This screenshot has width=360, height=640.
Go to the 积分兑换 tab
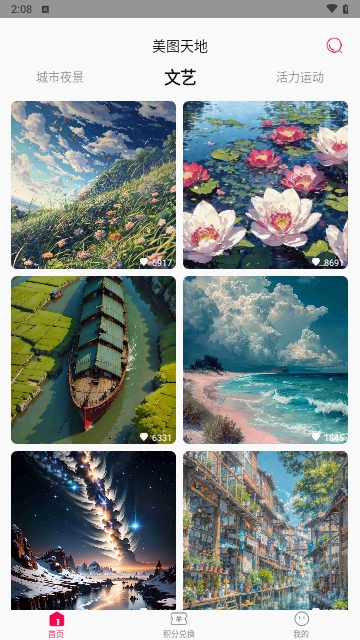coord(179,625)
